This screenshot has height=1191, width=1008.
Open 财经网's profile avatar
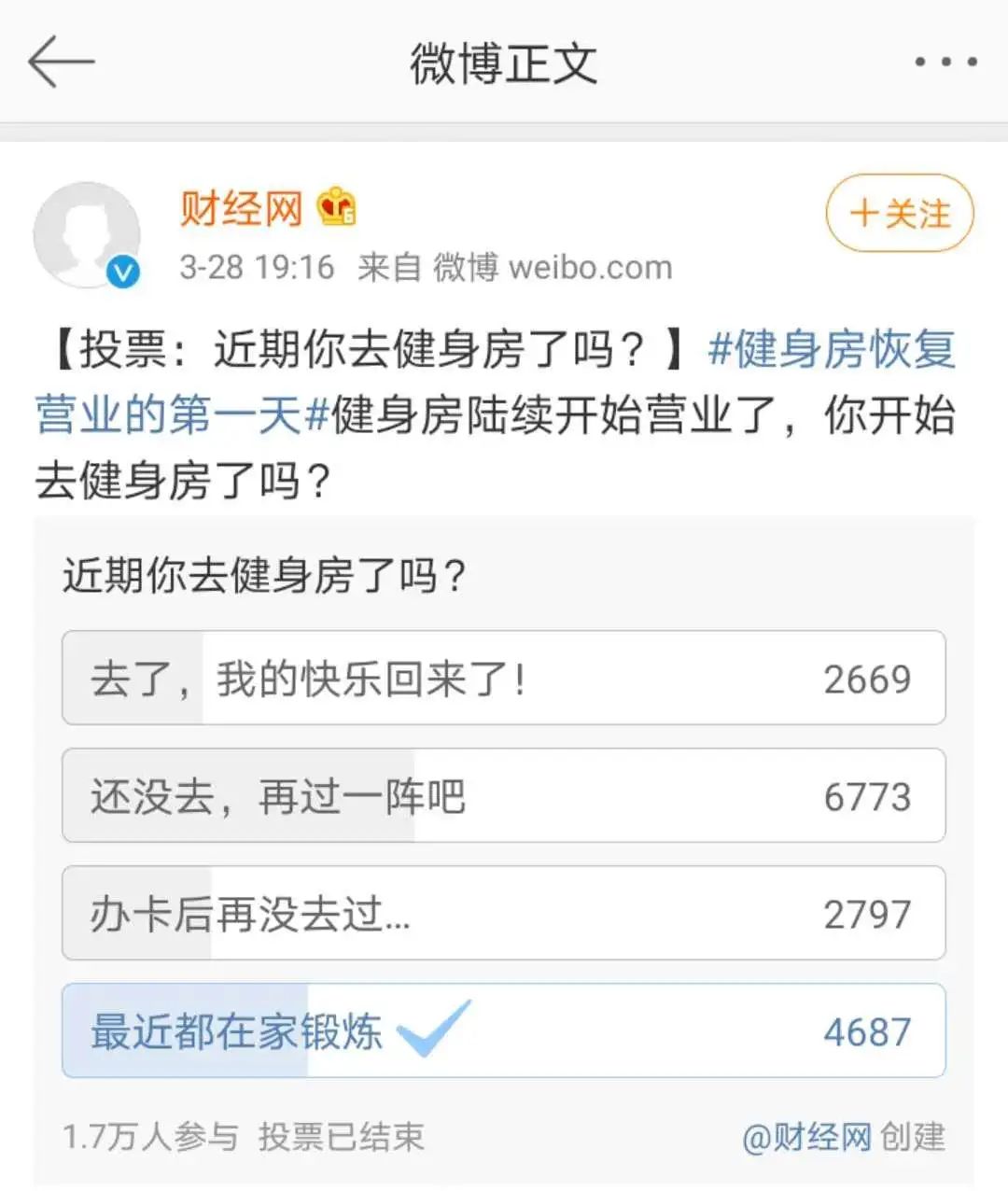(x=87, y=235)
